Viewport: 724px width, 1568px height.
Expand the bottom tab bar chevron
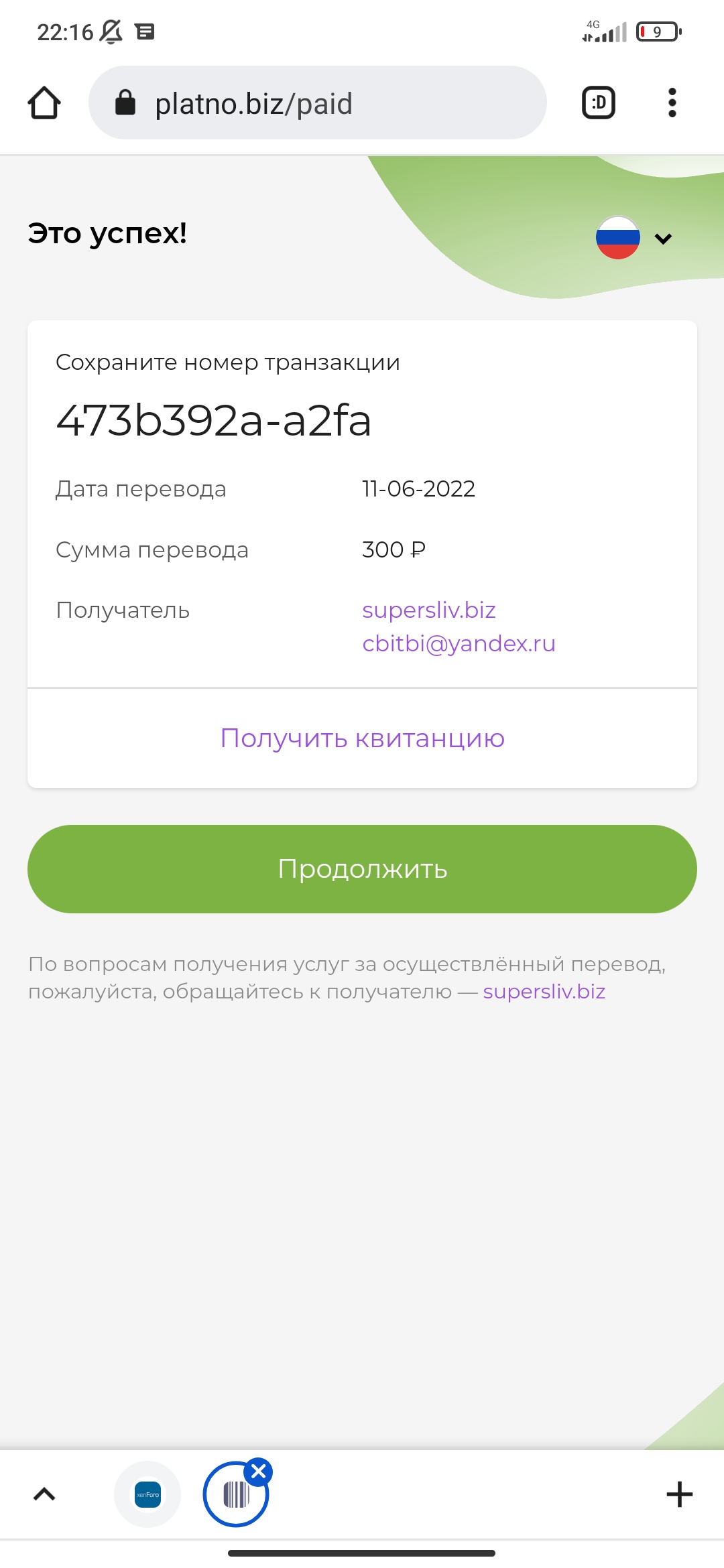point(44,1494)
